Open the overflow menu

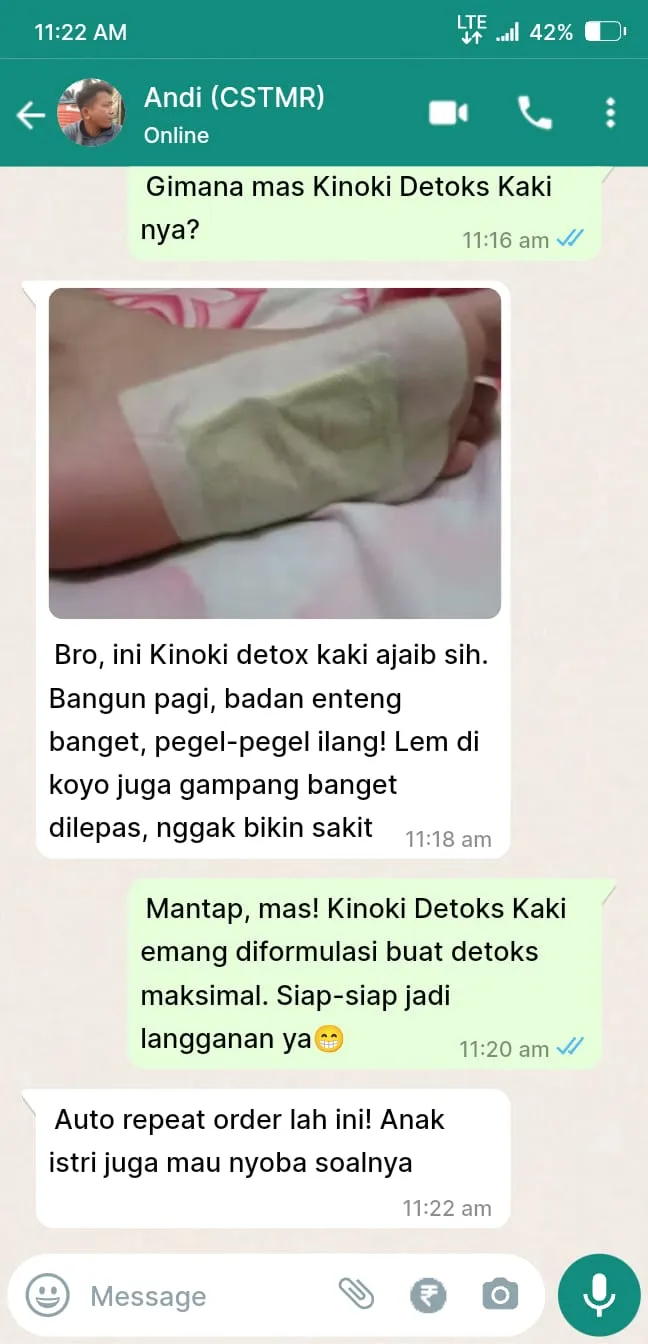coord(610,113)
